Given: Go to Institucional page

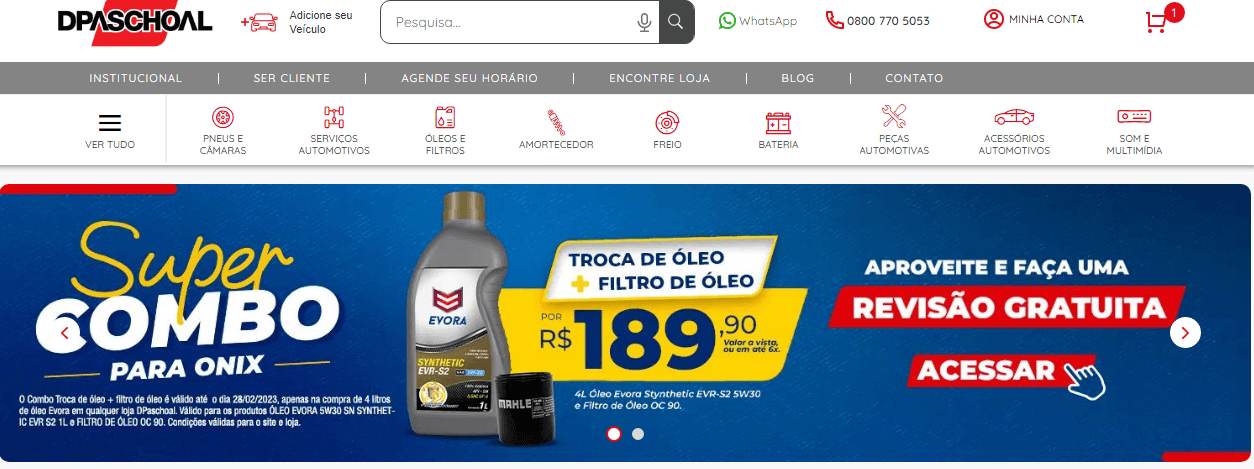Looking at the screenshot, I should (x=135, y=78).
